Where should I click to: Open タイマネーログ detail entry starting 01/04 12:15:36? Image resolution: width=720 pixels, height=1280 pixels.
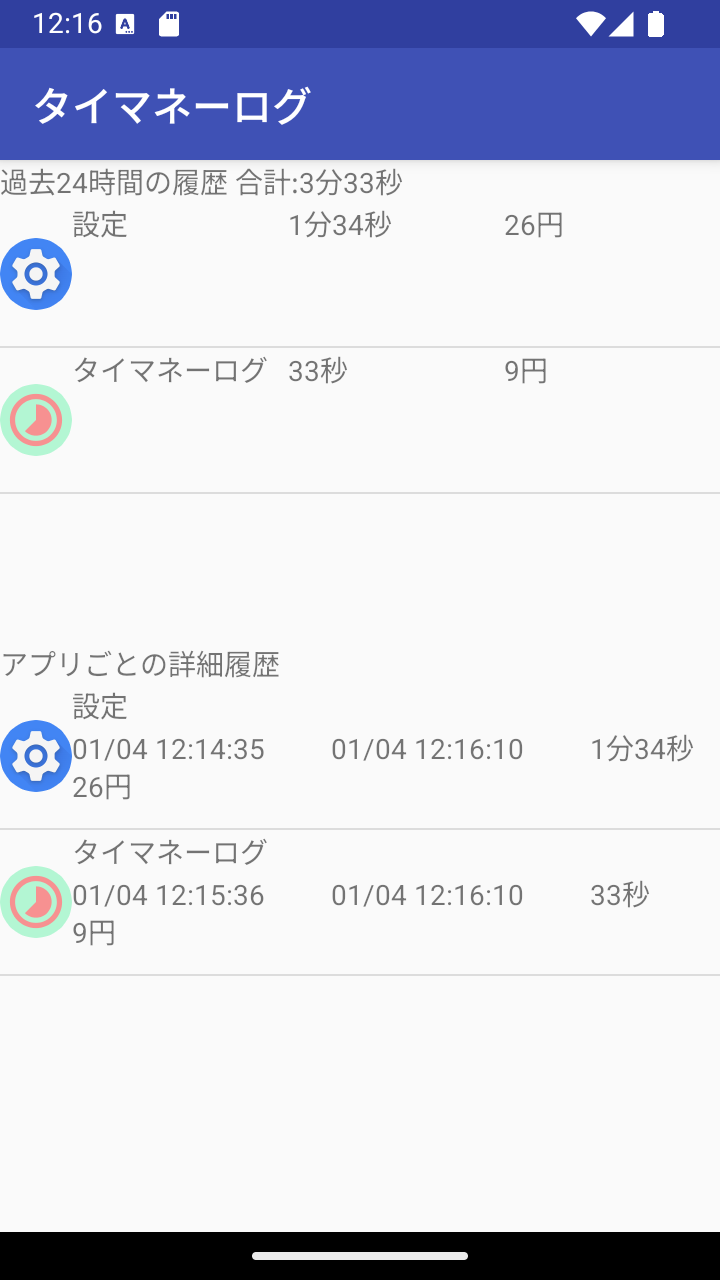[x=360, y=902]
